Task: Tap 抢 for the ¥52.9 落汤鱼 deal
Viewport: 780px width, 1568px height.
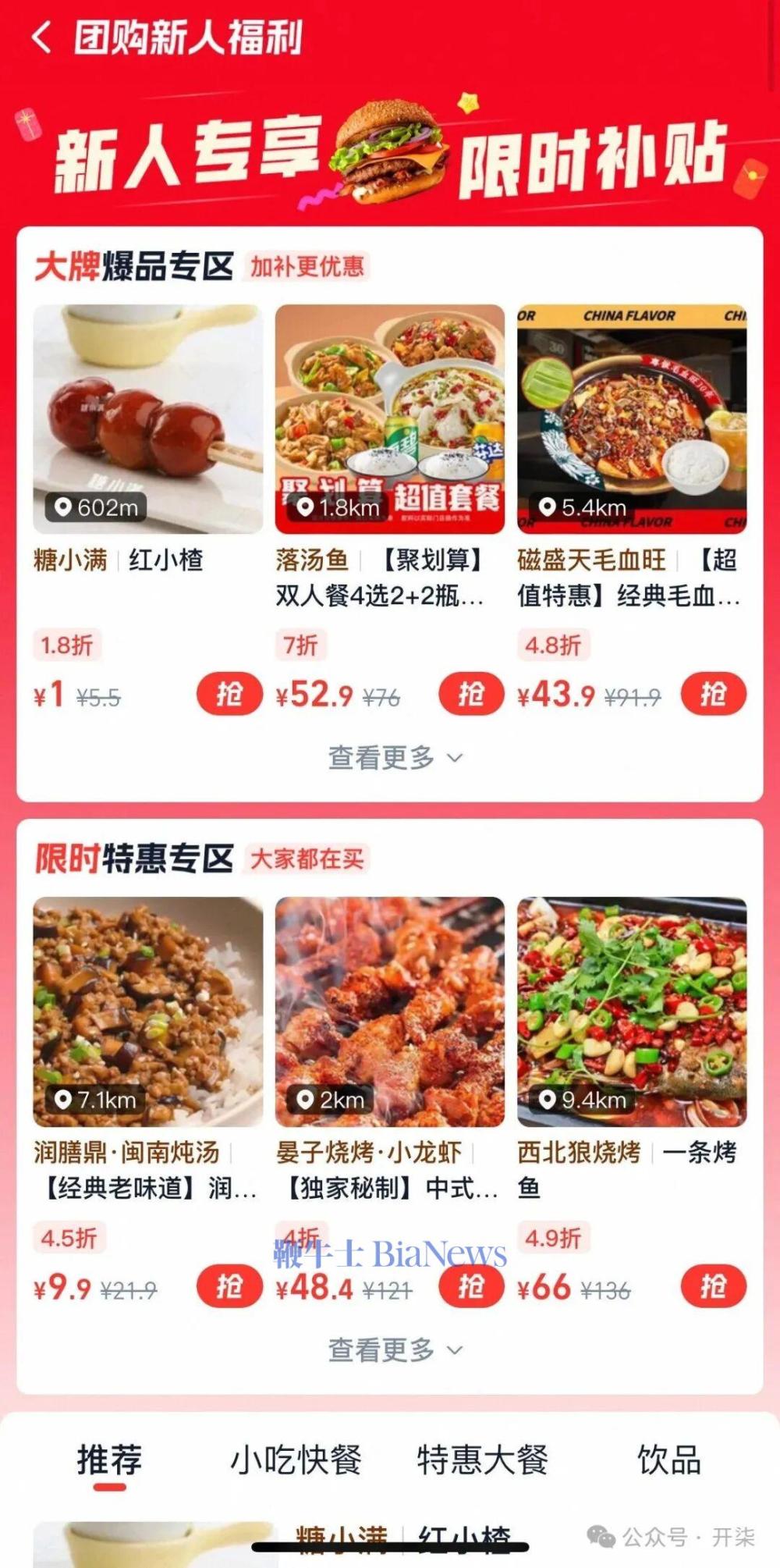Action: 471,694
